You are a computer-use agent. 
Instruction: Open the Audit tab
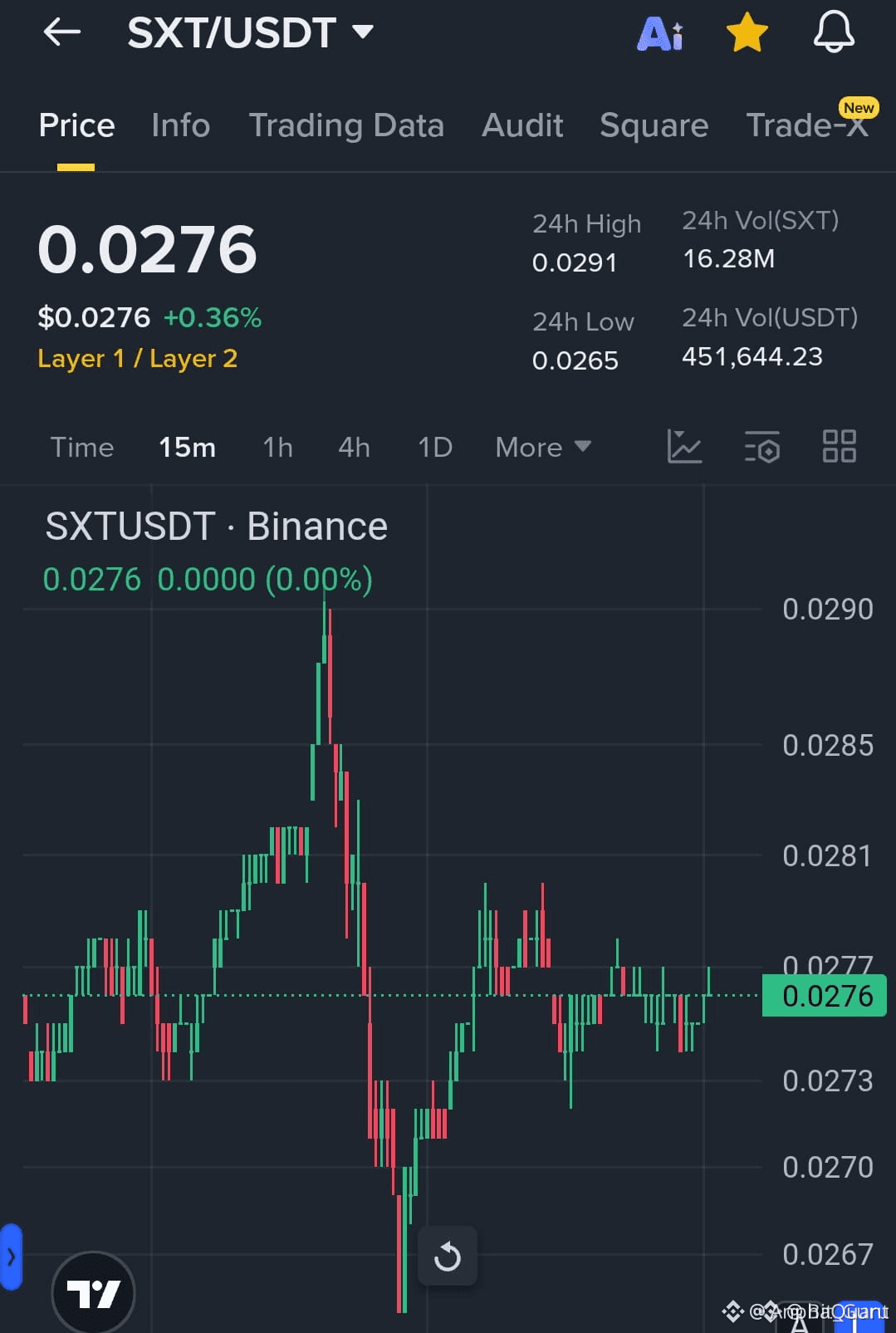521,125
